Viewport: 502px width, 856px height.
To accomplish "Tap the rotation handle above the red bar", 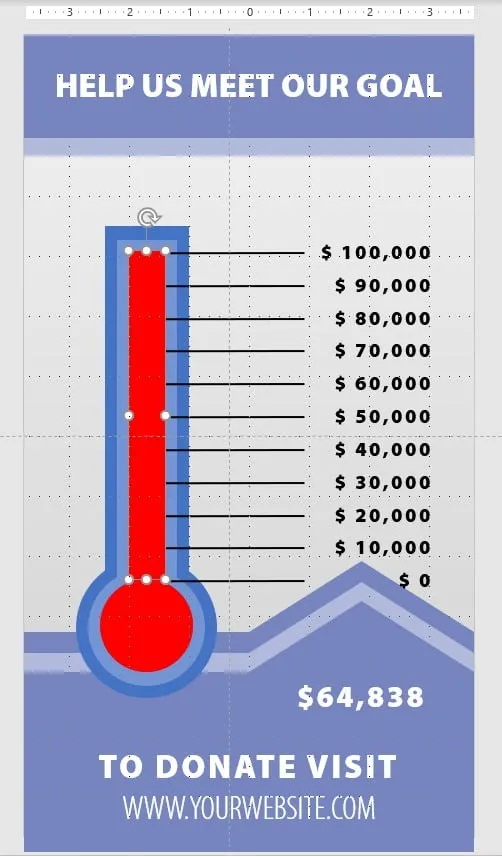I will pyautogui.click(x=147, y=217).
